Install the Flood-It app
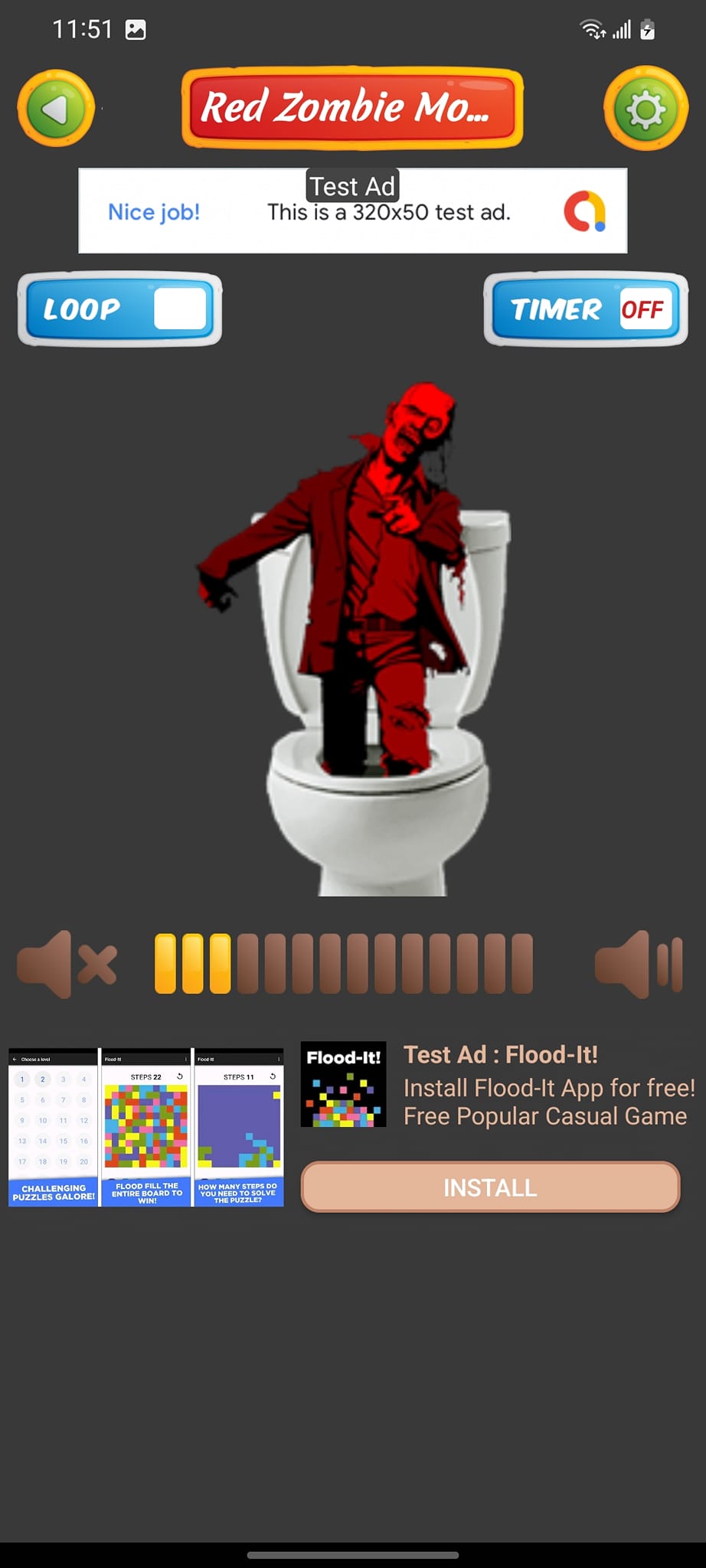 [x=490, y=1187]
